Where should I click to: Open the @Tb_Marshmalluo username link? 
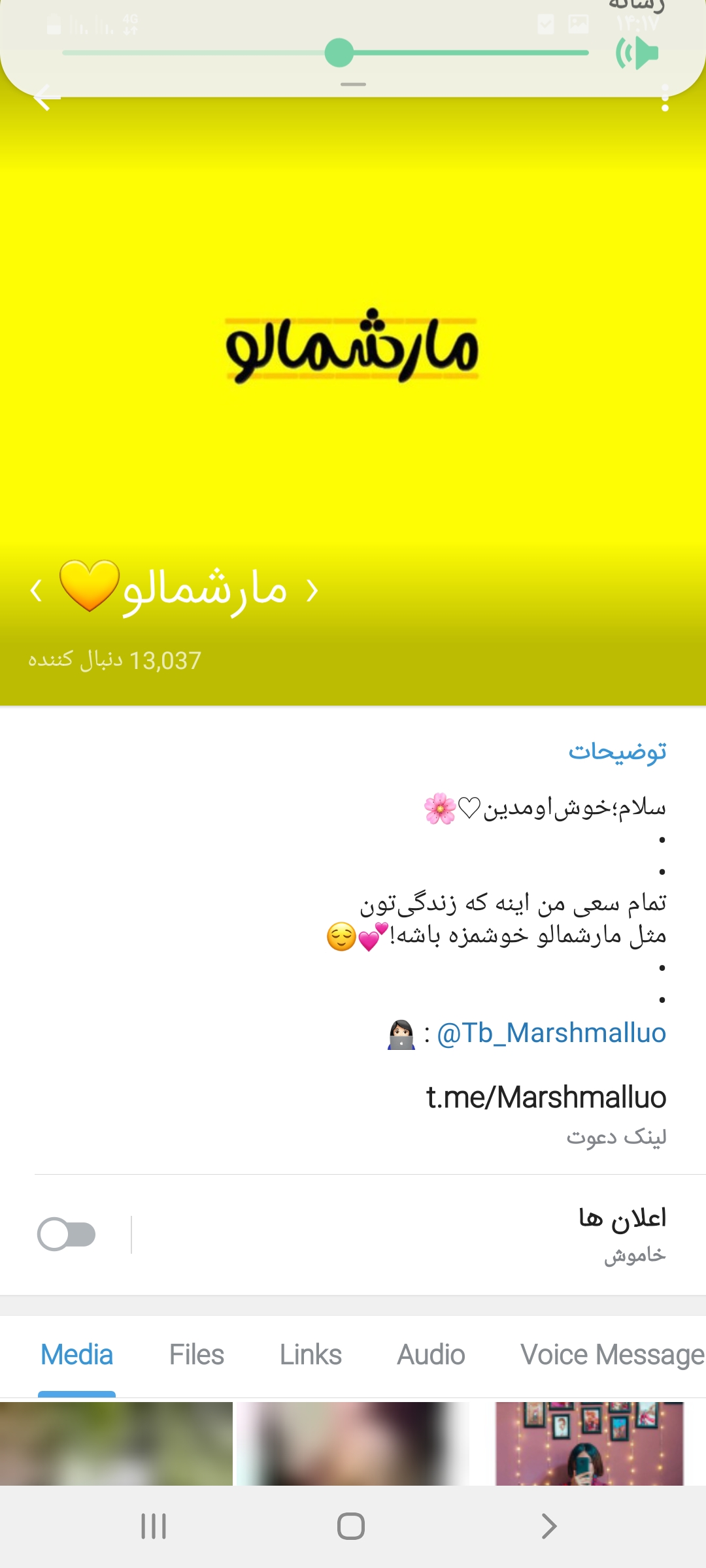pyautogui.click(x=551, y=1034)
